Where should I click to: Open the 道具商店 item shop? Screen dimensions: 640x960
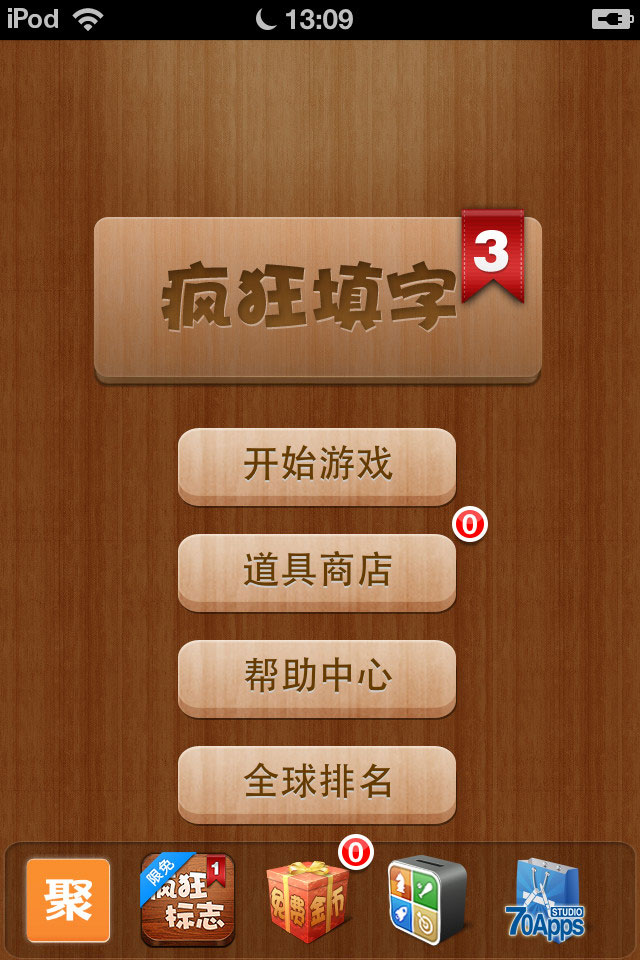pos(317,571)
